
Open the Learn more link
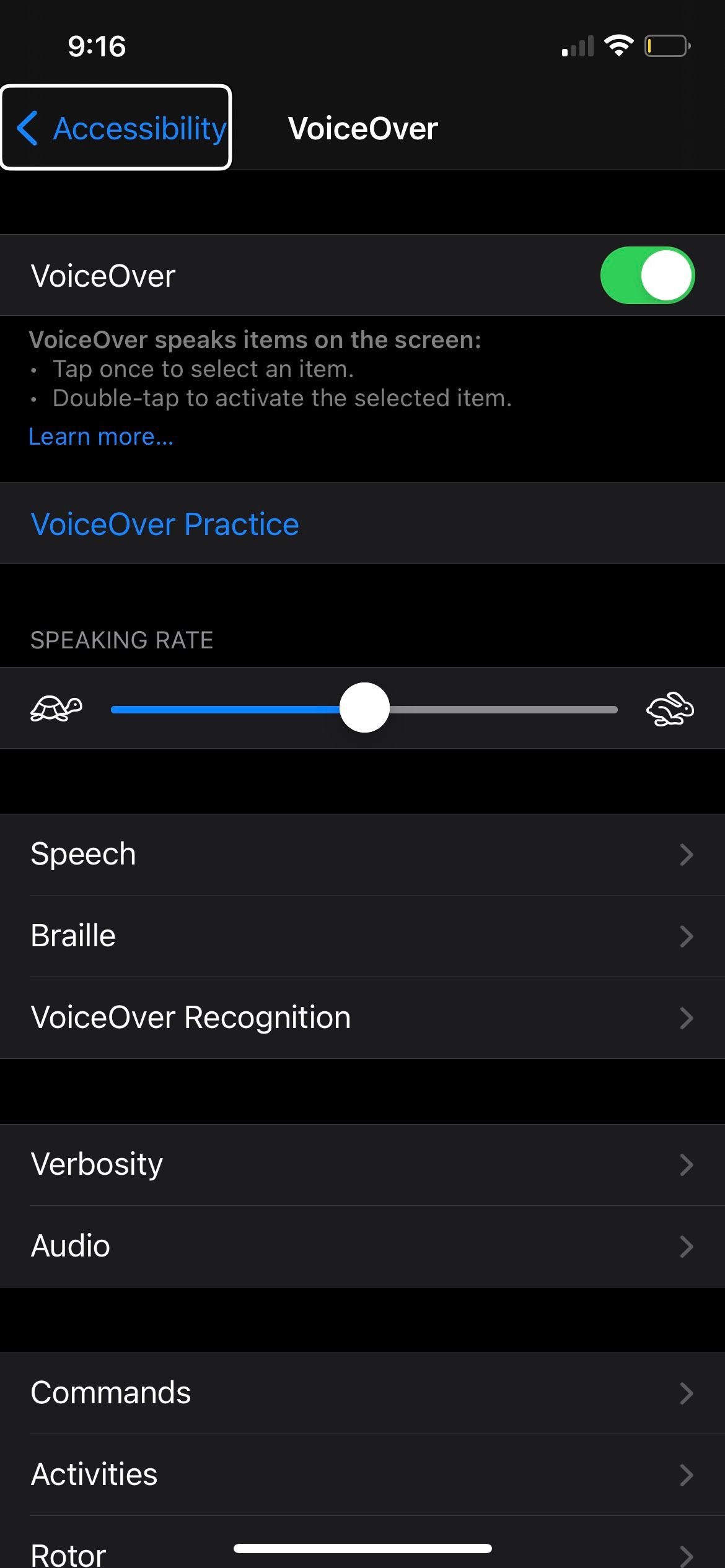tap(101, 437)
